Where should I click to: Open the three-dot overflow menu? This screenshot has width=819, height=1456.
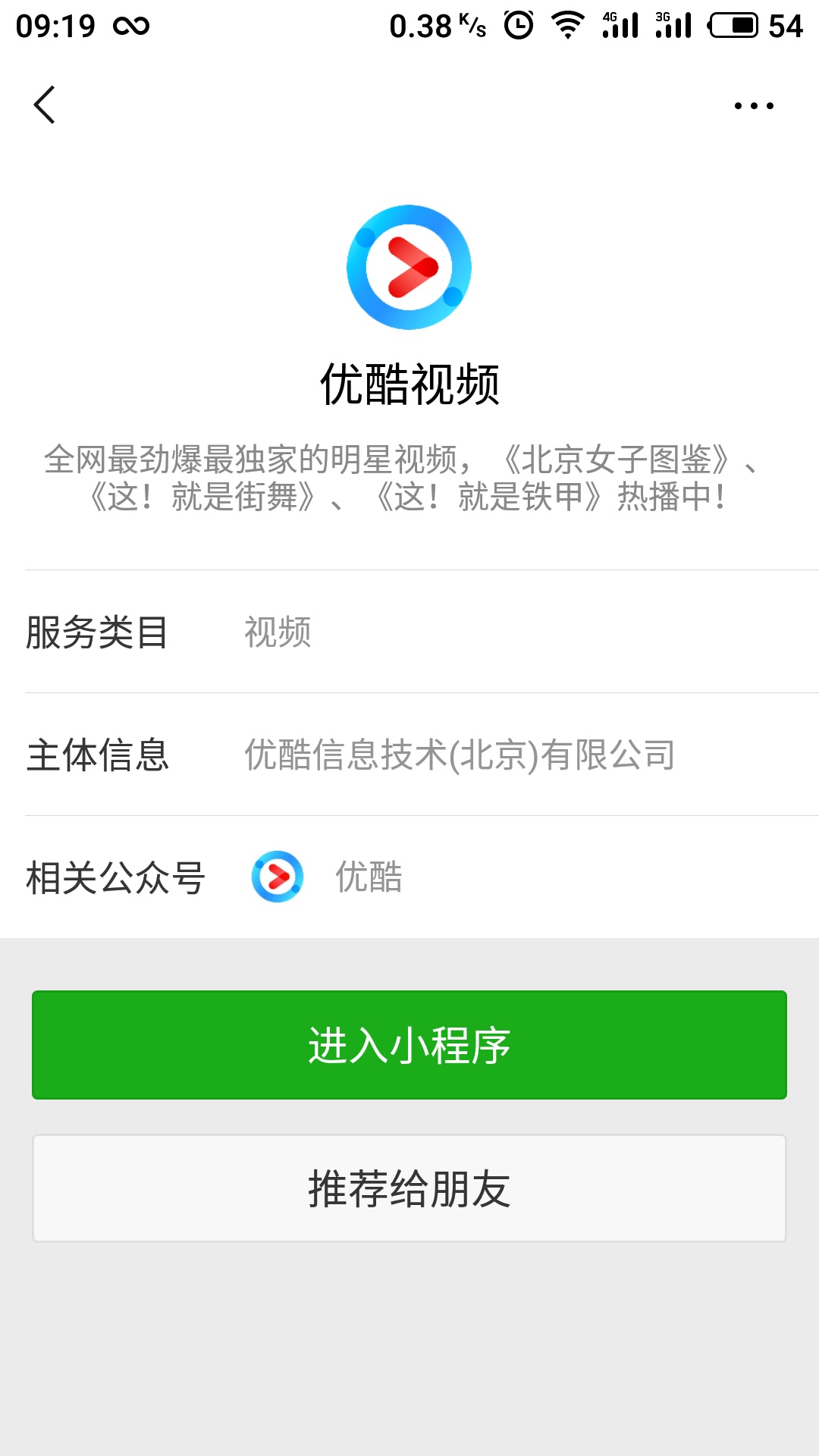pyautogui.click(x=754, y=106)
